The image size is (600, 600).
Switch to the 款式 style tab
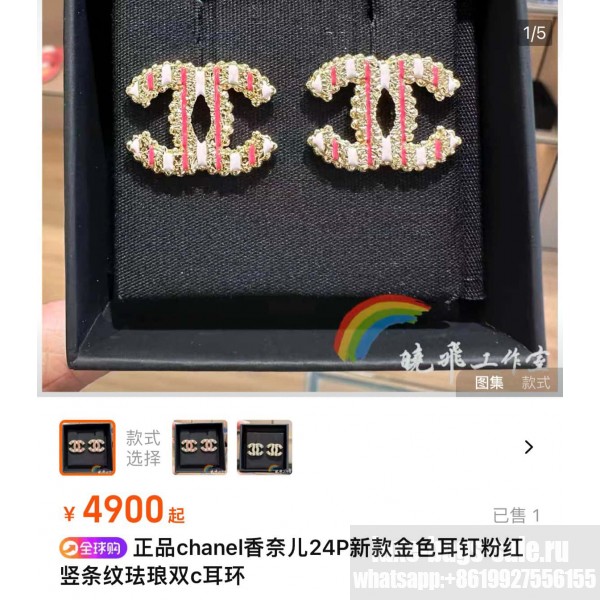(x=536, y=382)
